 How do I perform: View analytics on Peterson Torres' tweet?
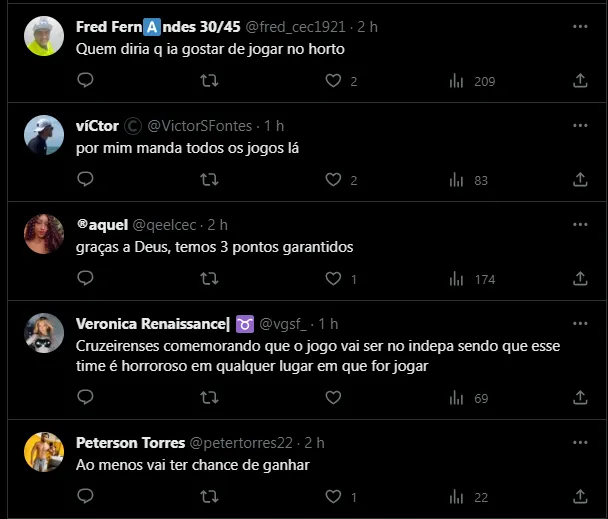[x=457, y=496]
